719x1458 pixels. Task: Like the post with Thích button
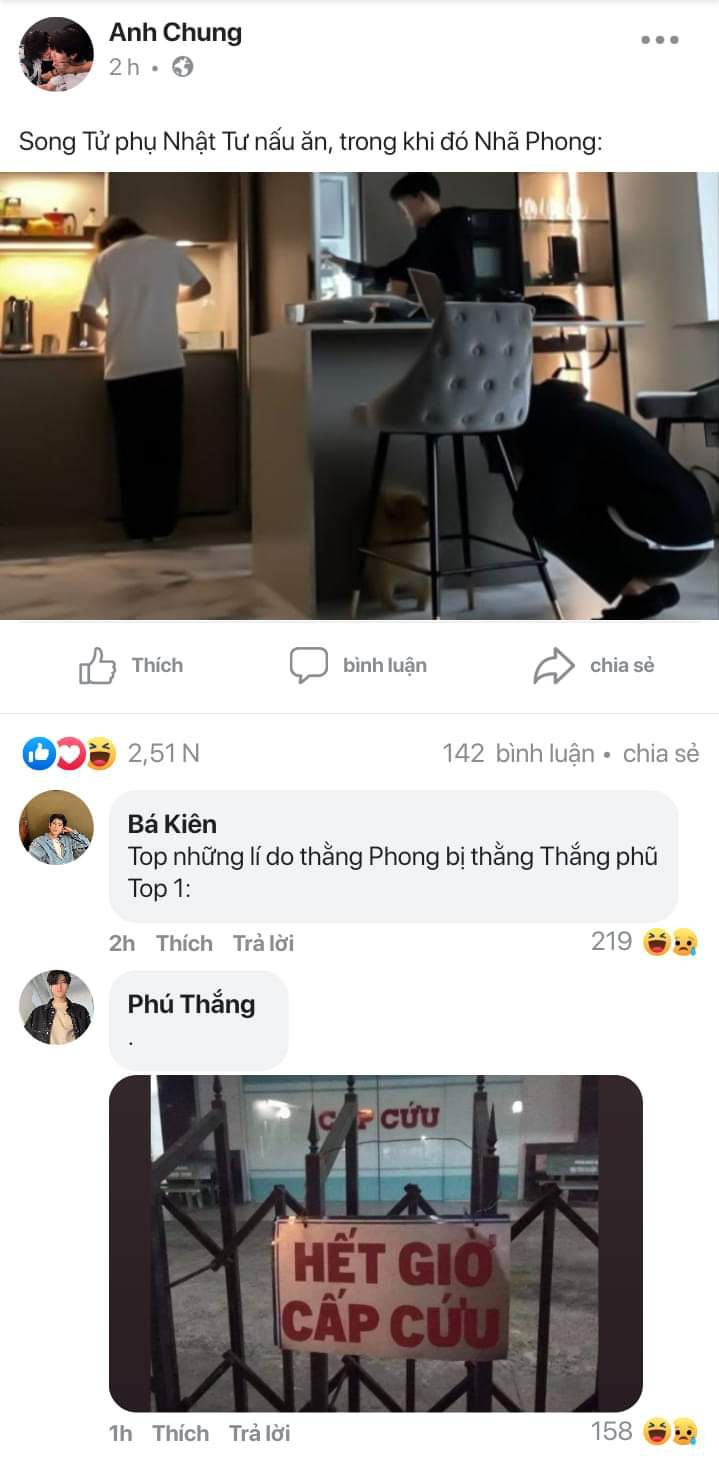pos(131,665)
